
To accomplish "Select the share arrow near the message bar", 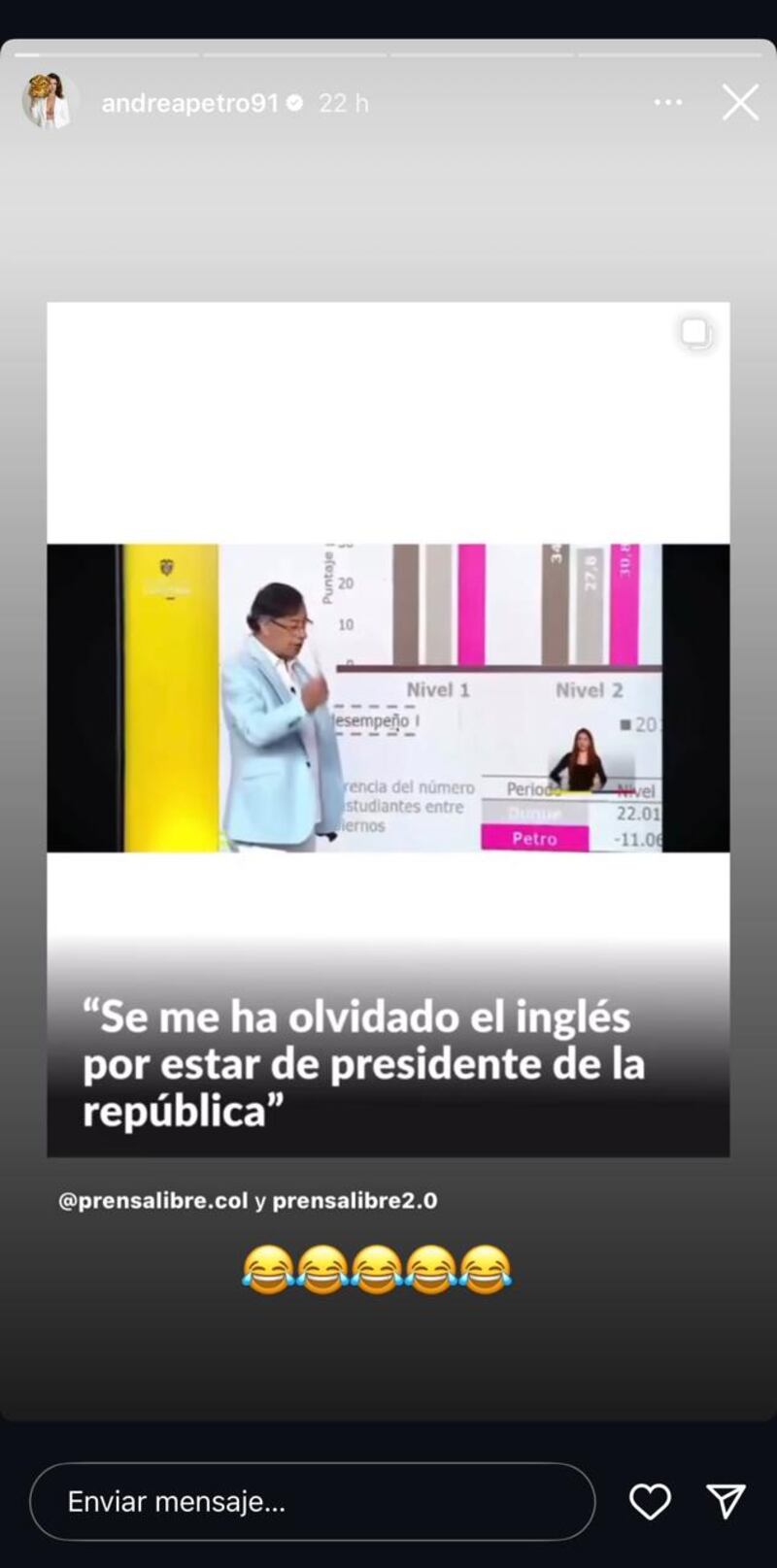I will pos(727,1501).
